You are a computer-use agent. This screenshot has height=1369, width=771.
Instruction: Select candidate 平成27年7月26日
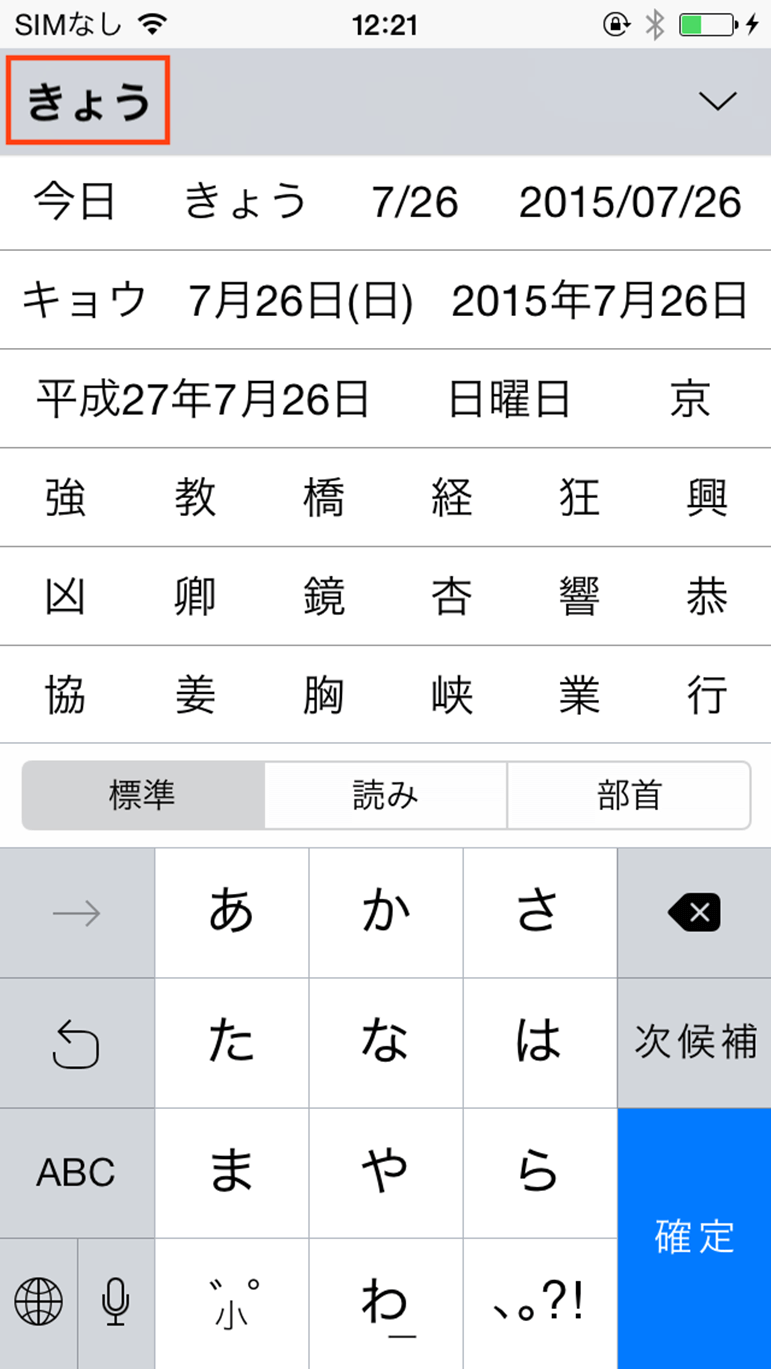click(203, 399)
